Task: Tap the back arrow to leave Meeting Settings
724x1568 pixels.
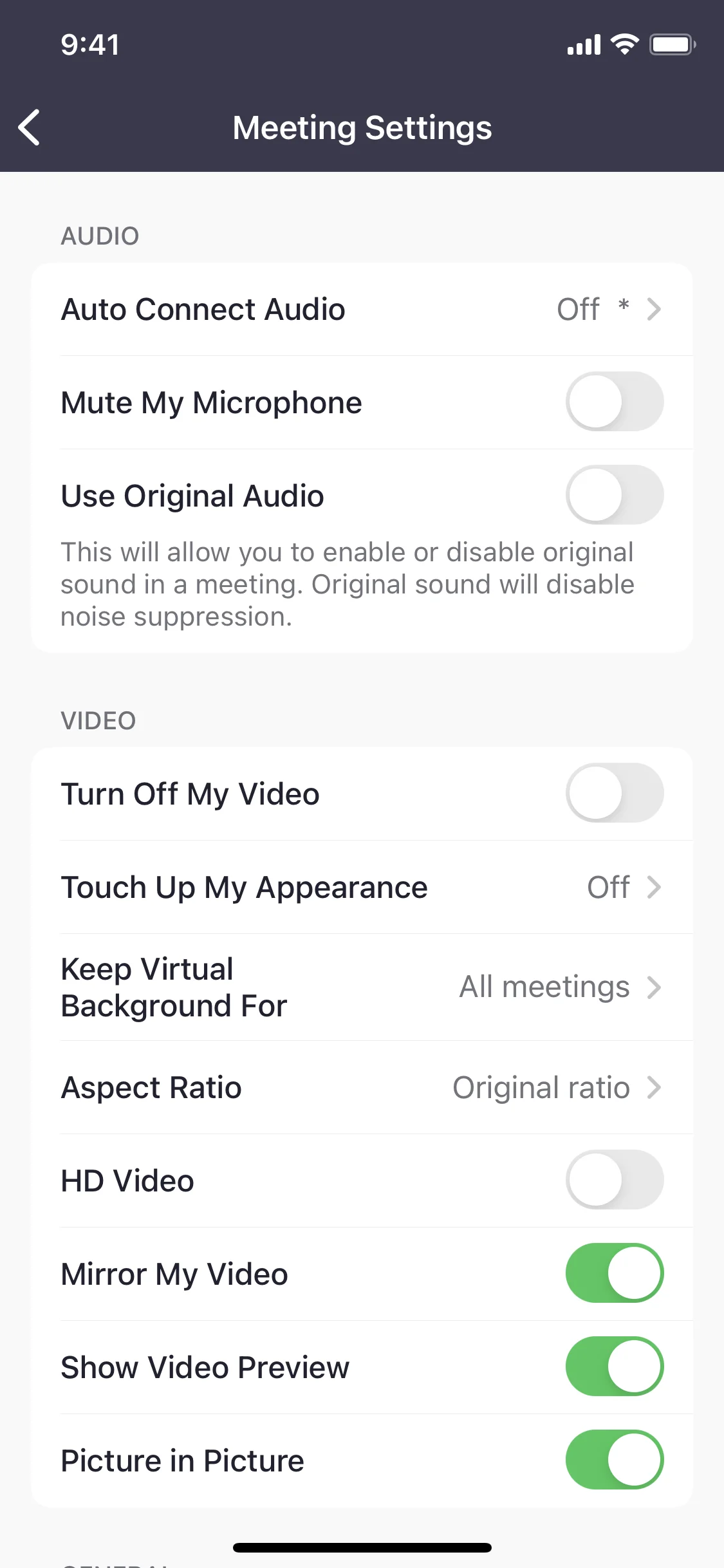Action: [x=29, y=127]
